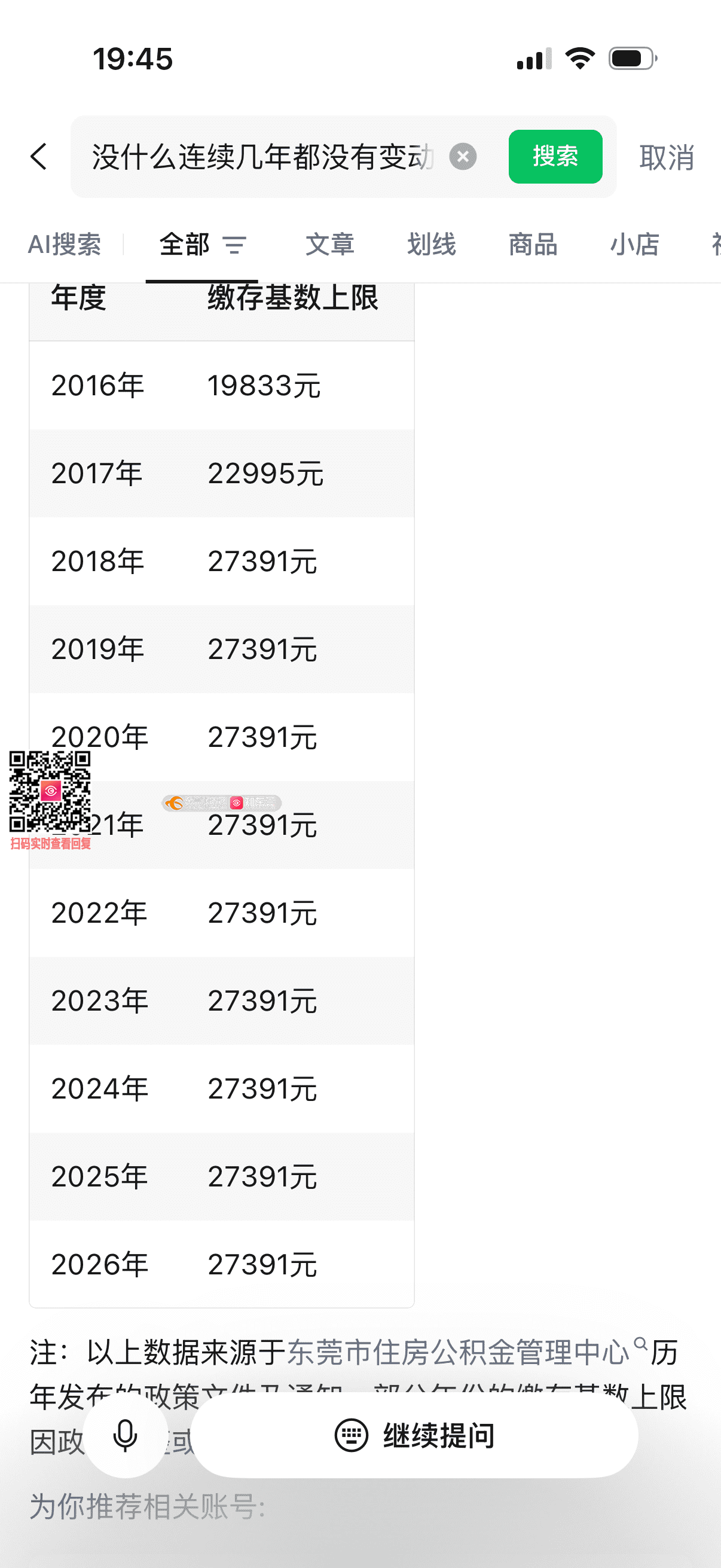Screen dimensions: 721x1568
Task: Open the 东莞市住房公积金管理中心 link
Action: (457, 1353)
